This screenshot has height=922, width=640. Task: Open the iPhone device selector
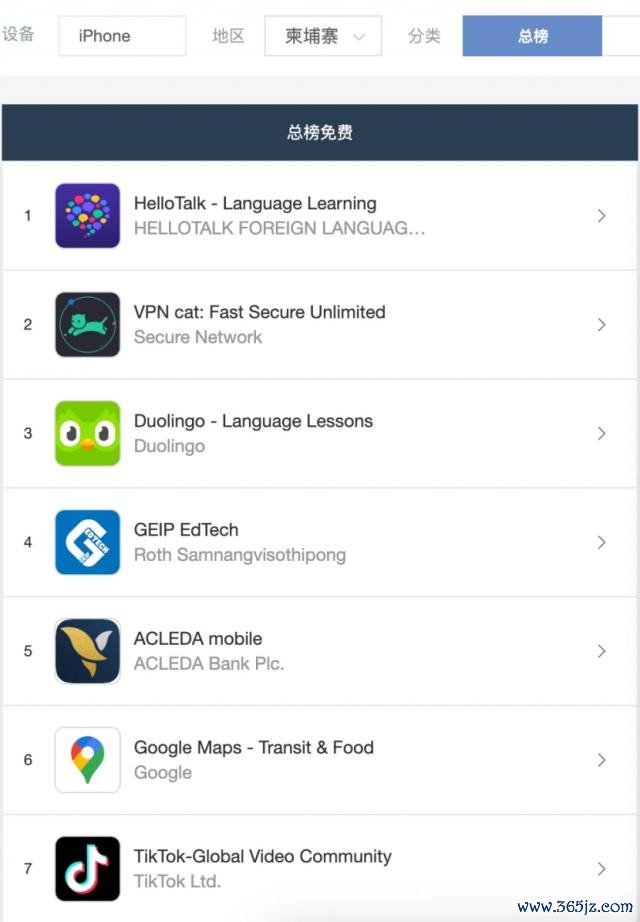coord(121,36)
